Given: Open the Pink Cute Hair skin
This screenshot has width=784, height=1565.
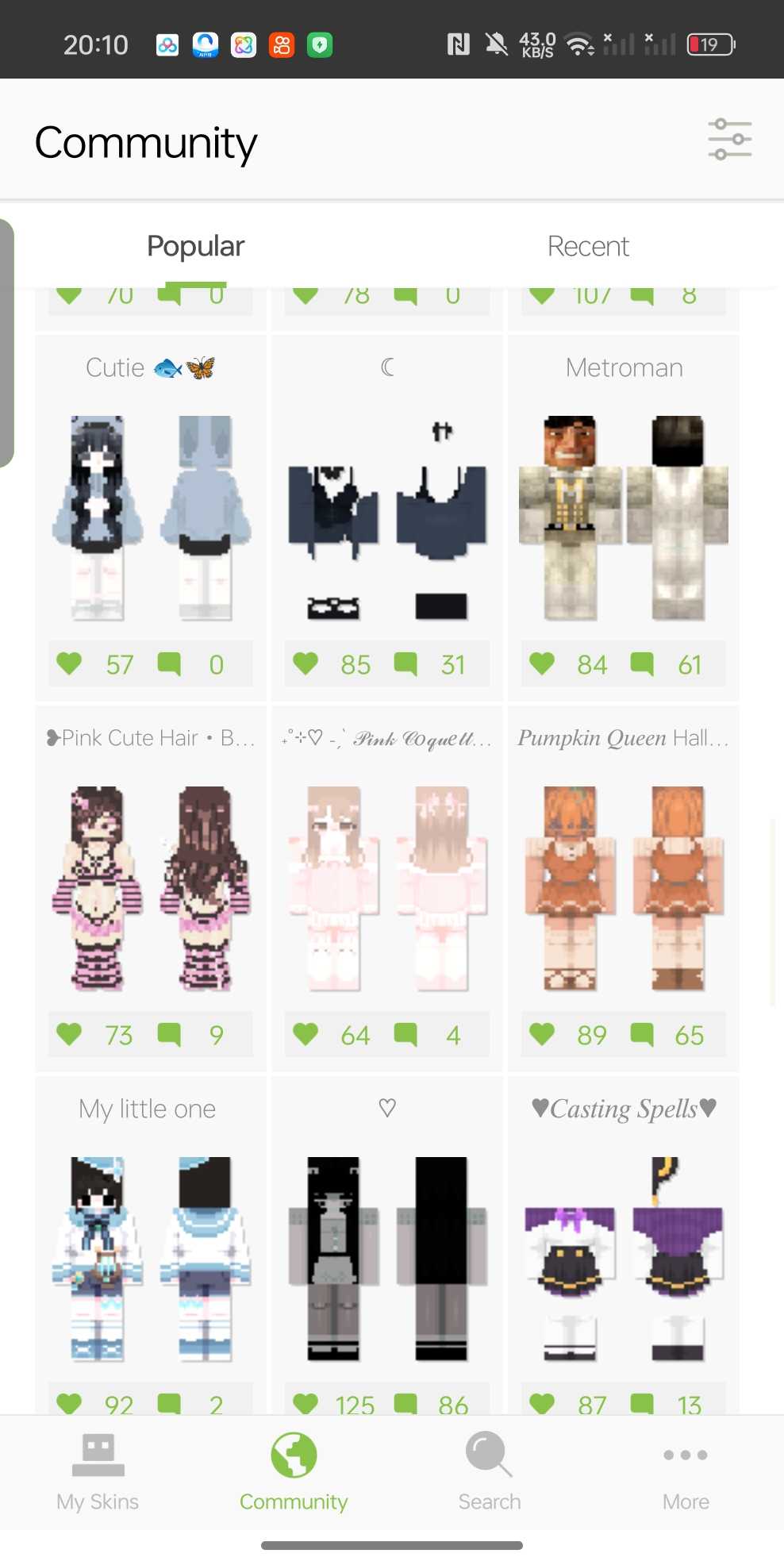Looking at the screenshot, I should [151, 887].
